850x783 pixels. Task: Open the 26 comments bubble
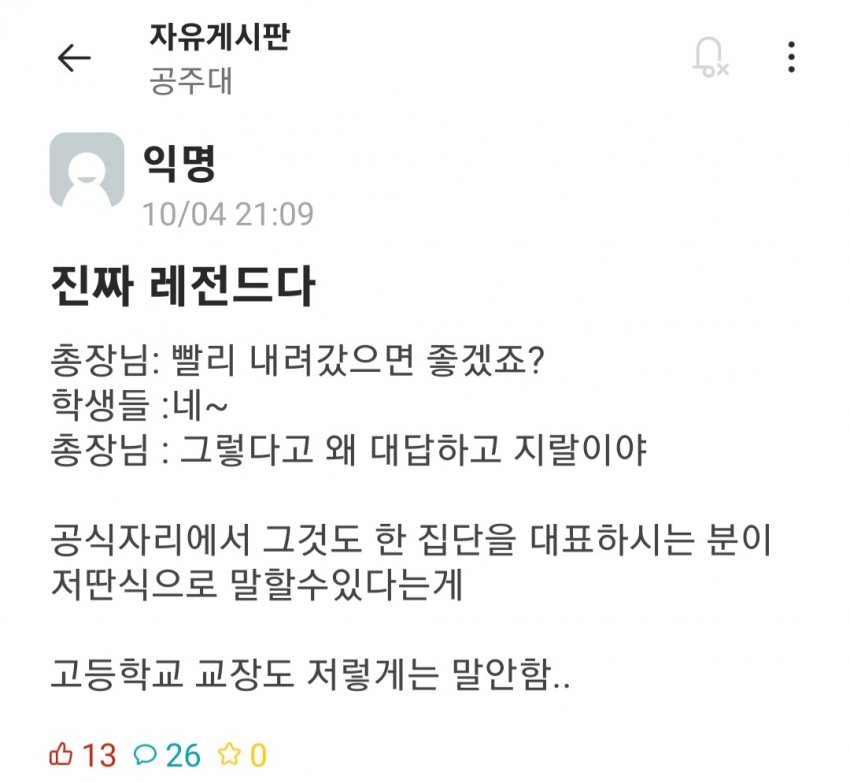tap(145, 754)
